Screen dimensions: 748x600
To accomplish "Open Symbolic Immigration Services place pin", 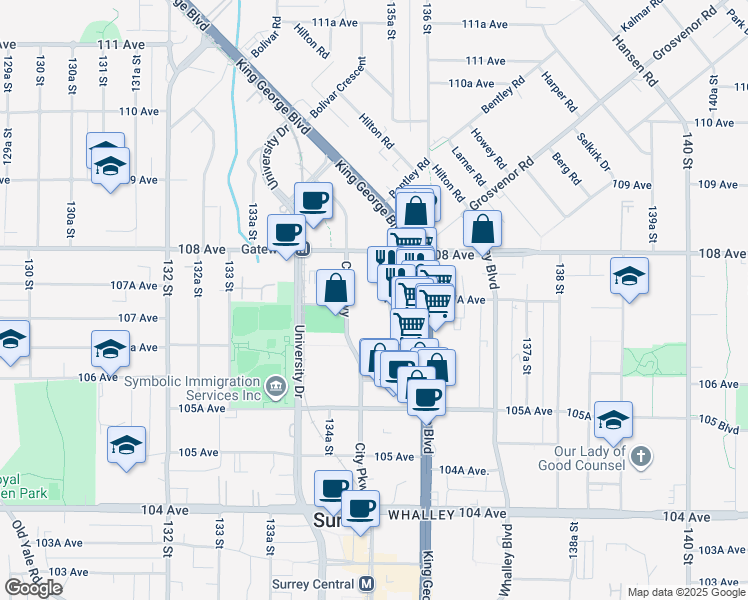I will (277, 387).
